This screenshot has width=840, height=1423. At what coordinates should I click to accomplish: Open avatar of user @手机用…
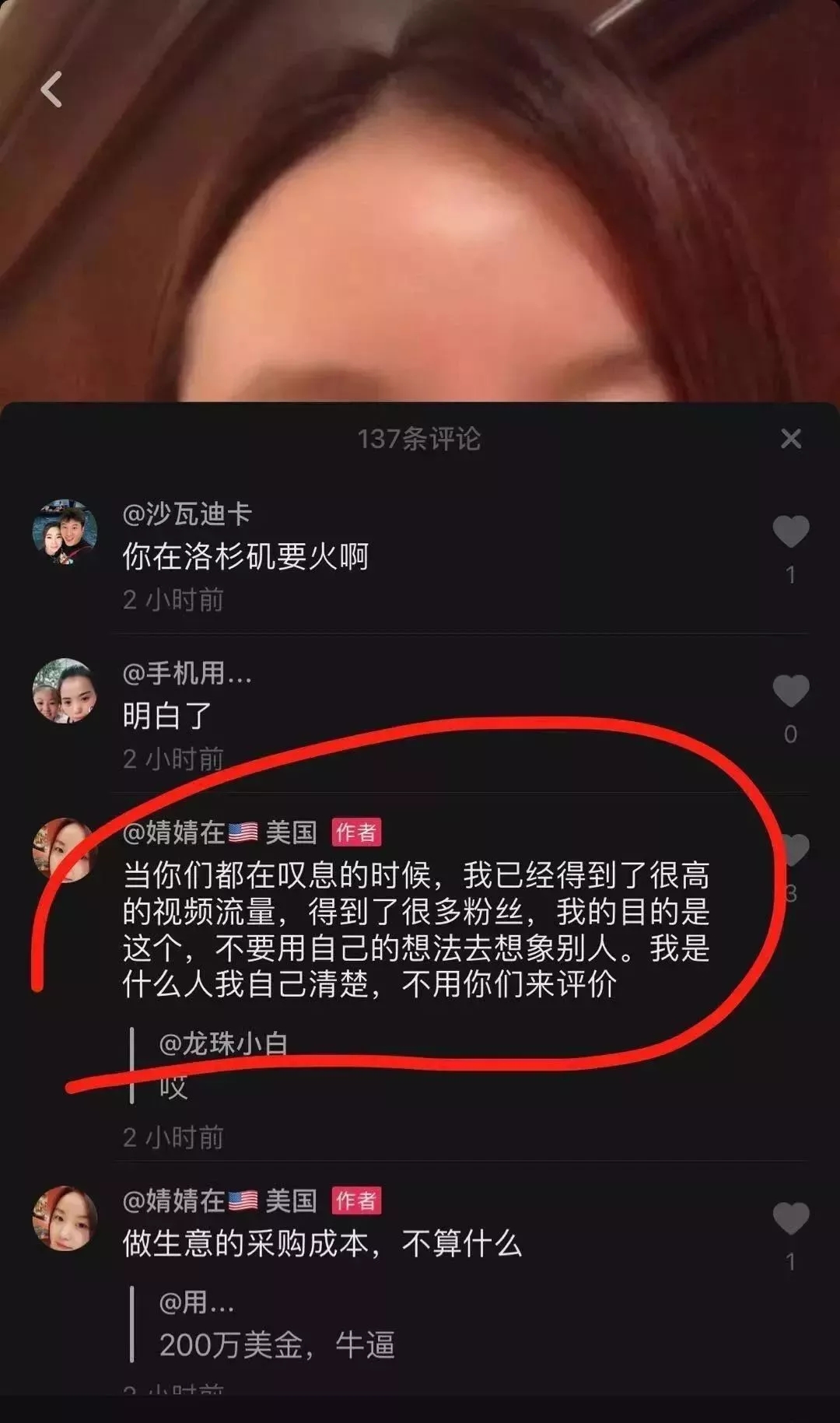(x=65, y=692)
